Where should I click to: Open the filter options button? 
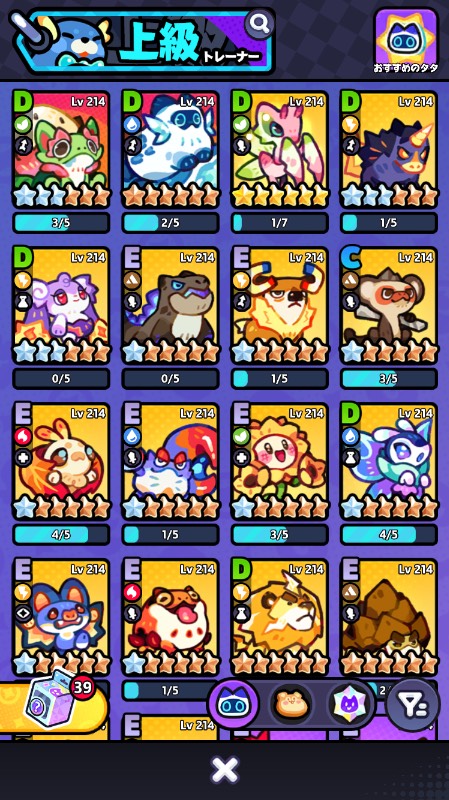tap(413, 705)
